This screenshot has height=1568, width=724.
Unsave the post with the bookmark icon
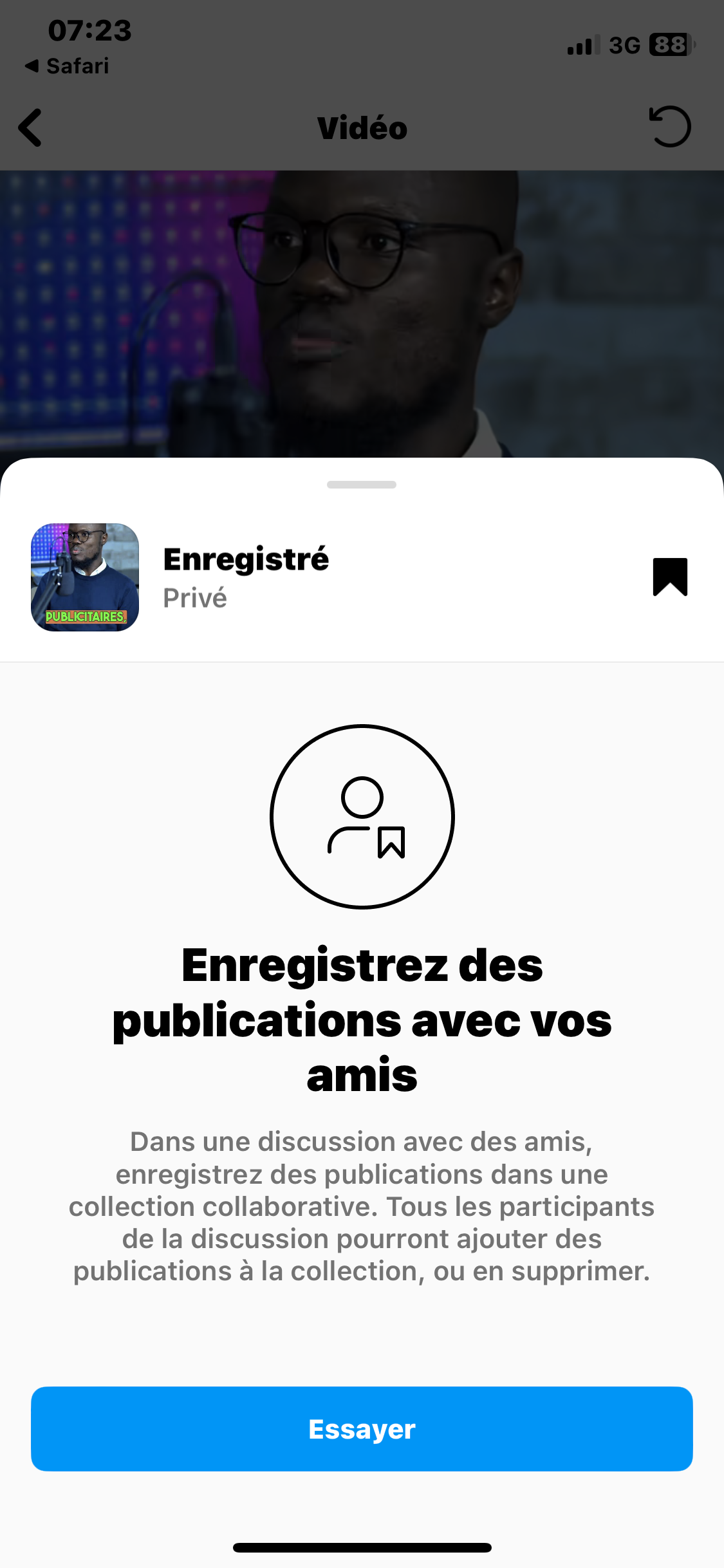click(670, 577)
